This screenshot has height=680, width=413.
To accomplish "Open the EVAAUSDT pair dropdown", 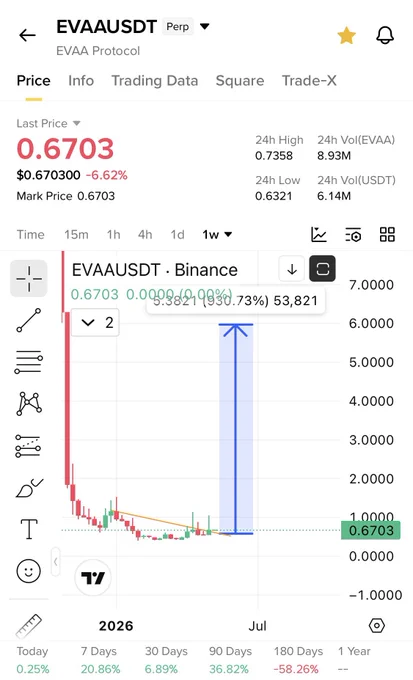I will click(x=205, y=26).
